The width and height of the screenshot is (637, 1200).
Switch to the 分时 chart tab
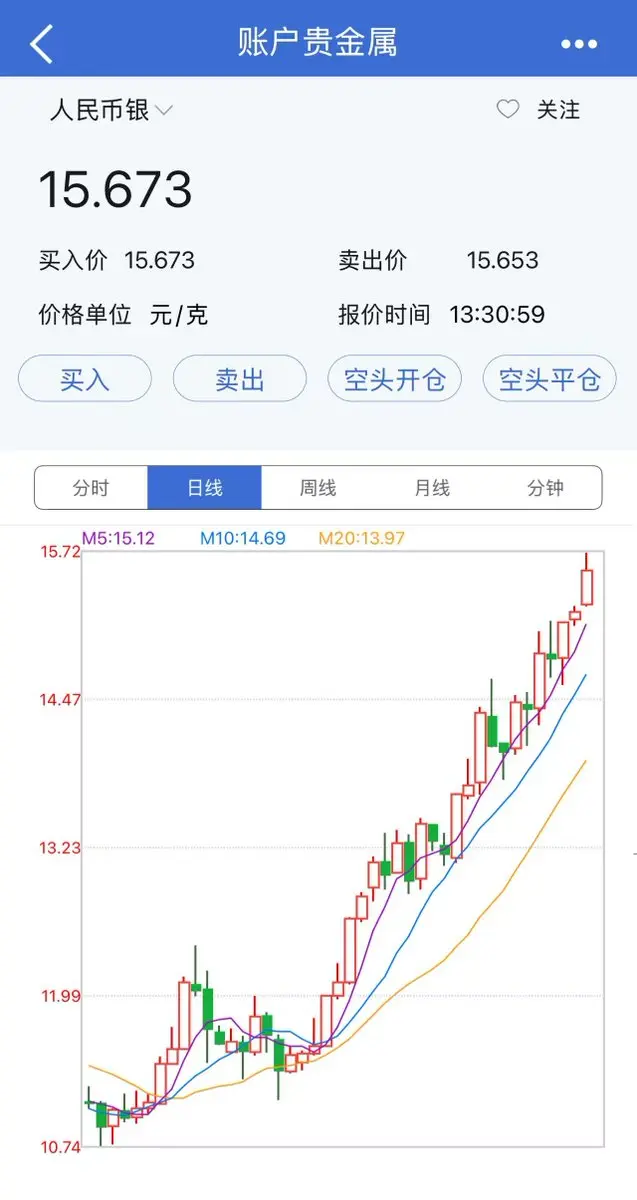point(91,488)
